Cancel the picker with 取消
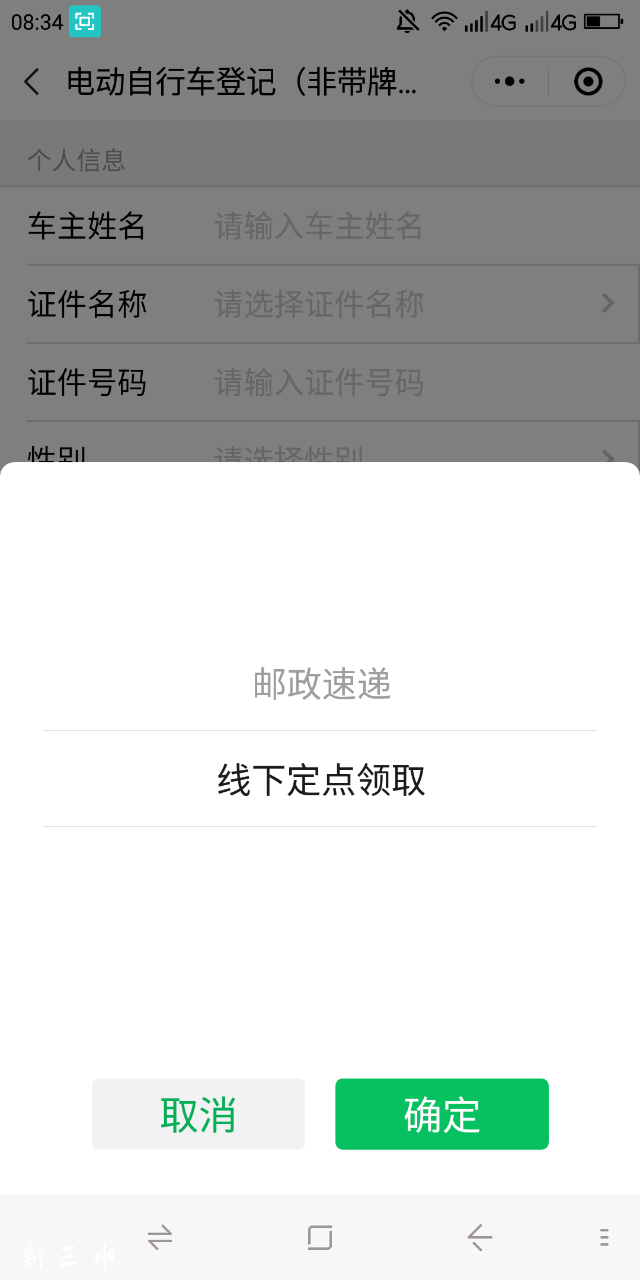 point(198,1114)
